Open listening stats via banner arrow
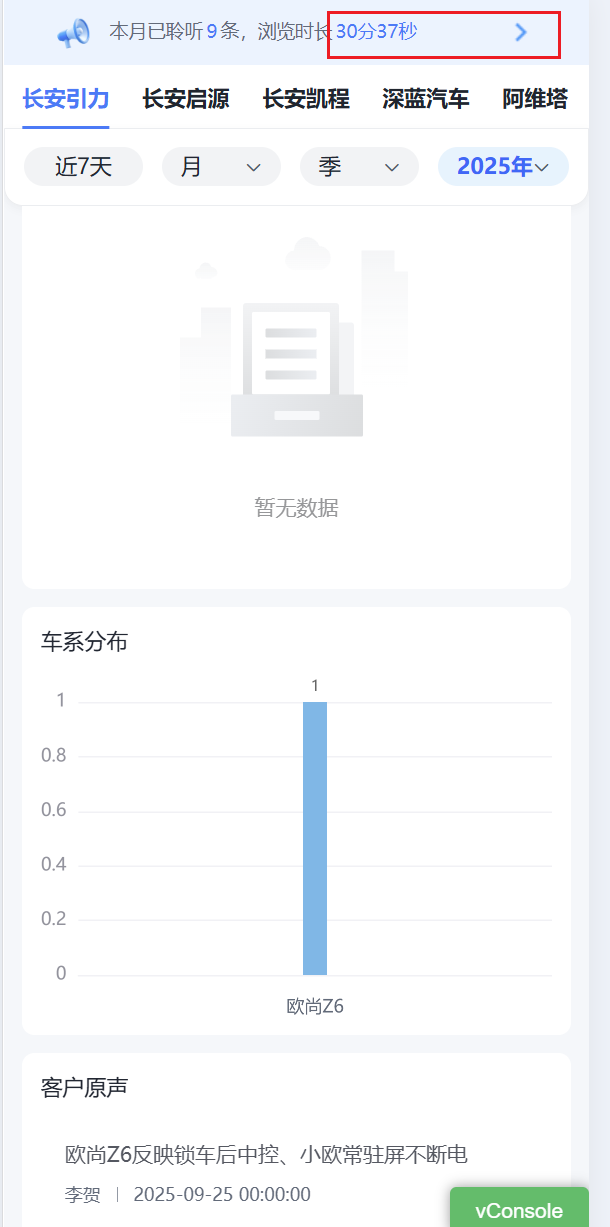This screenshot has width=610, height=1227. point(520,32)
